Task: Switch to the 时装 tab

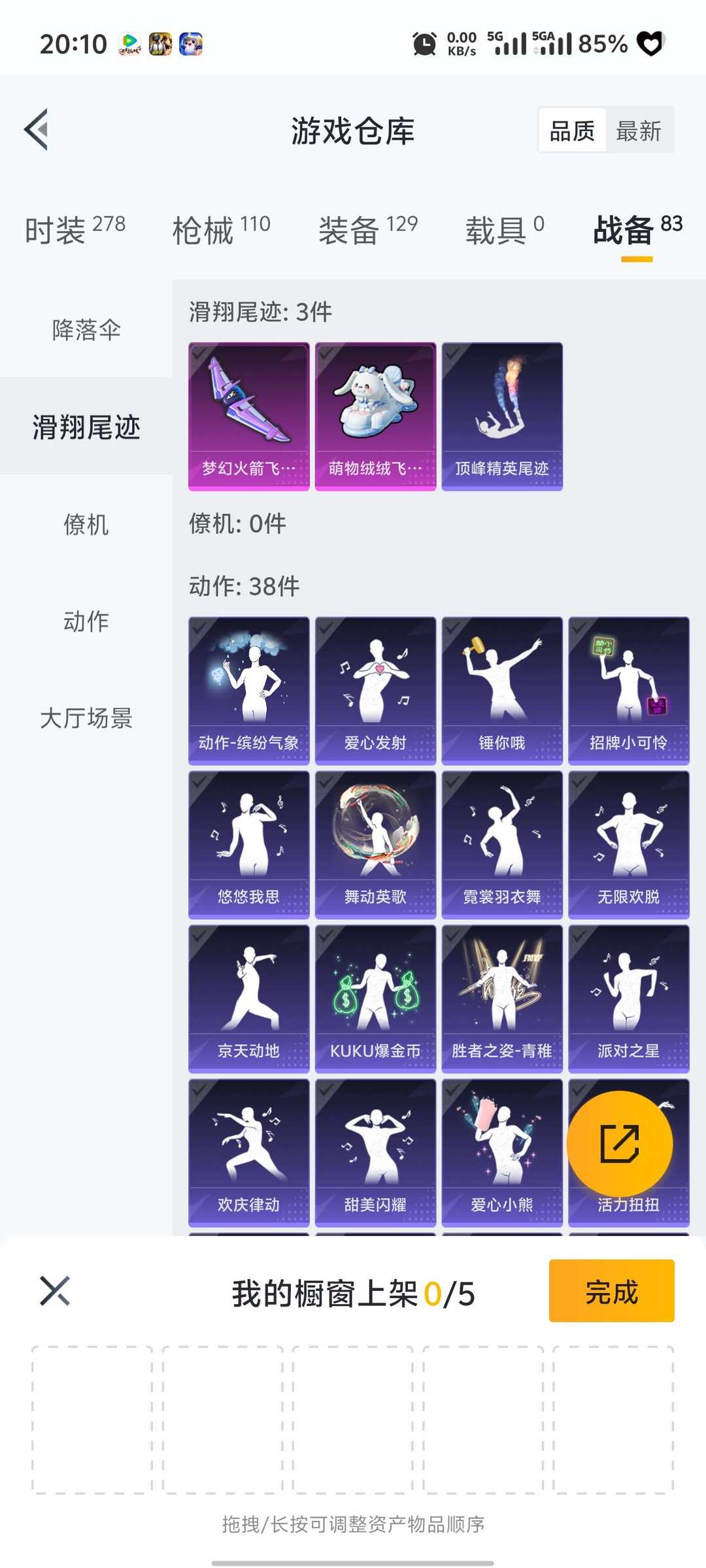Action: [75, 230]
